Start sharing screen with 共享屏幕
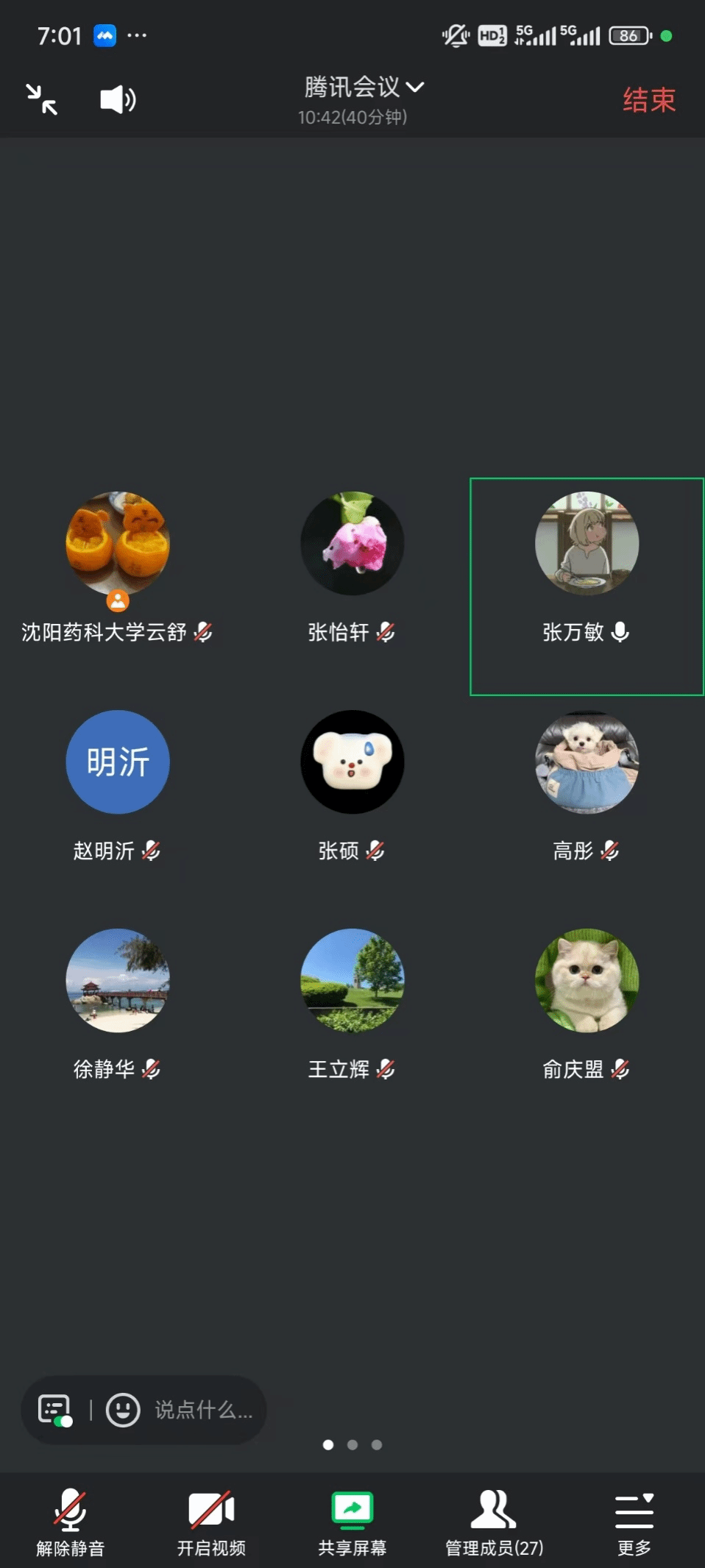The width and height of the screenshot is (705, 1568). (352, 1521)
